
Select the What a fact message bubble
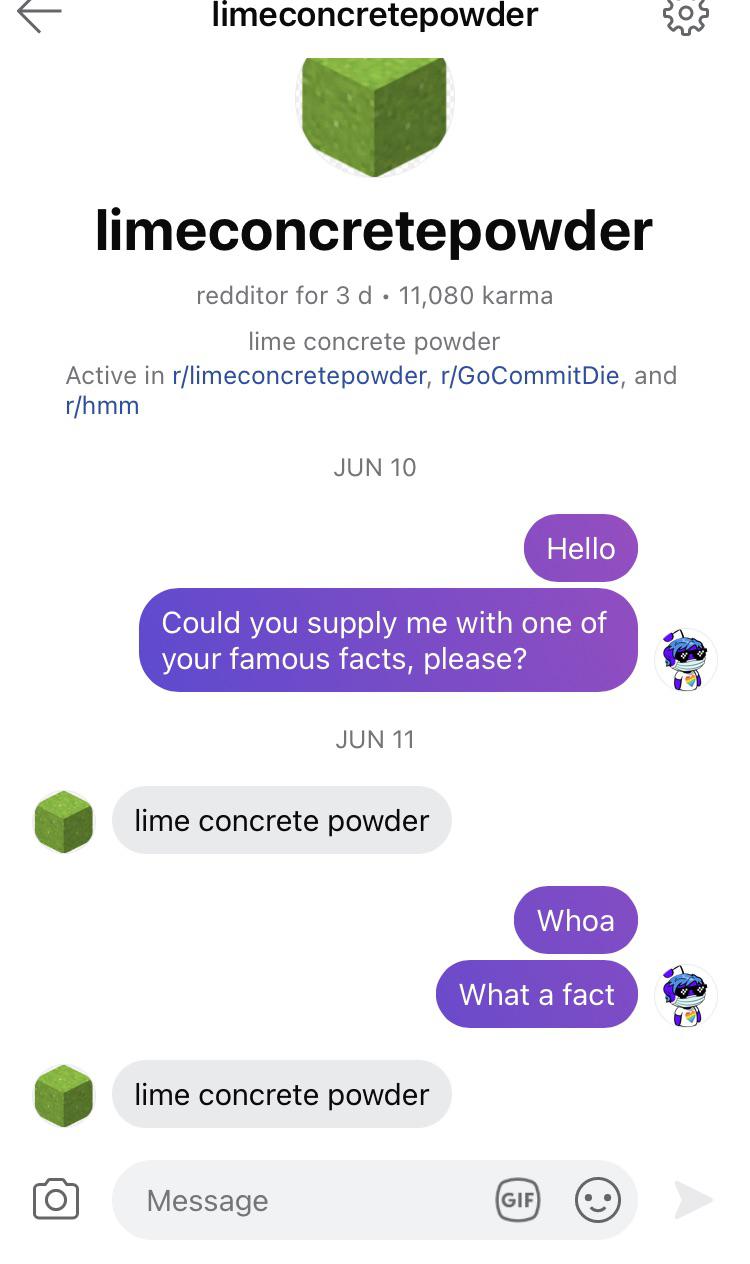point(536,994)
